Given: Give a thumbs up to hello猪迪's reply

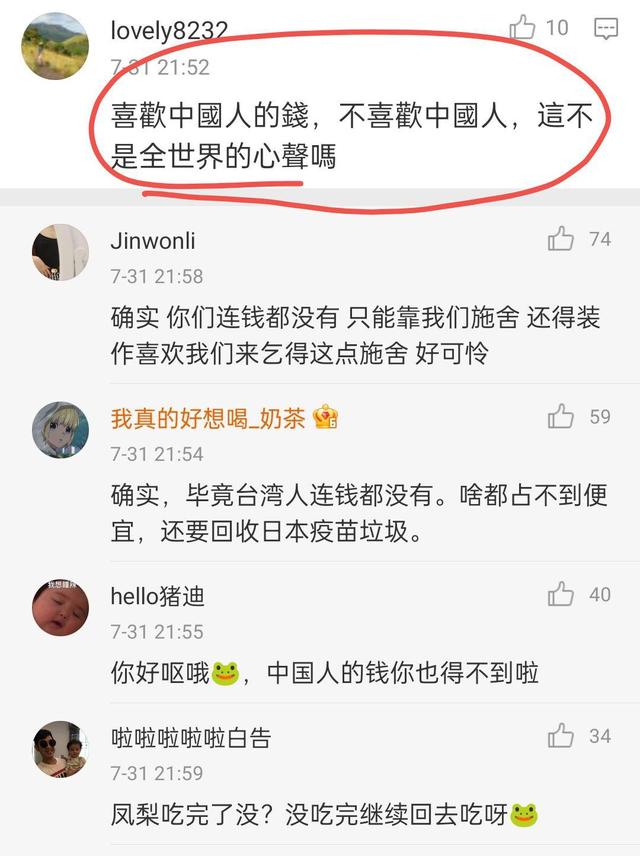Looking at the screenshot, I should click(561, 595).
